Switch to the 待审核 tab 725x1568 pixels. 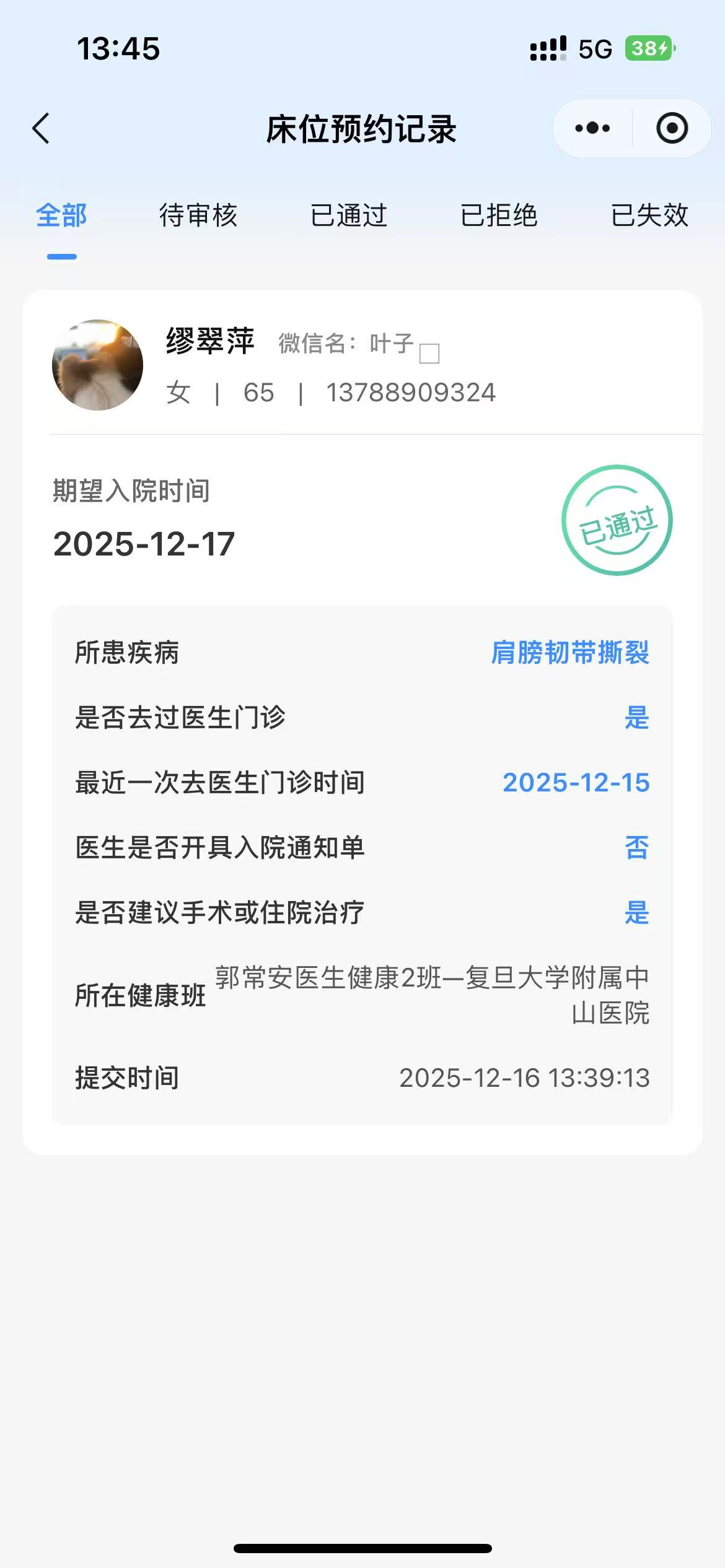(x=198, y=216)
